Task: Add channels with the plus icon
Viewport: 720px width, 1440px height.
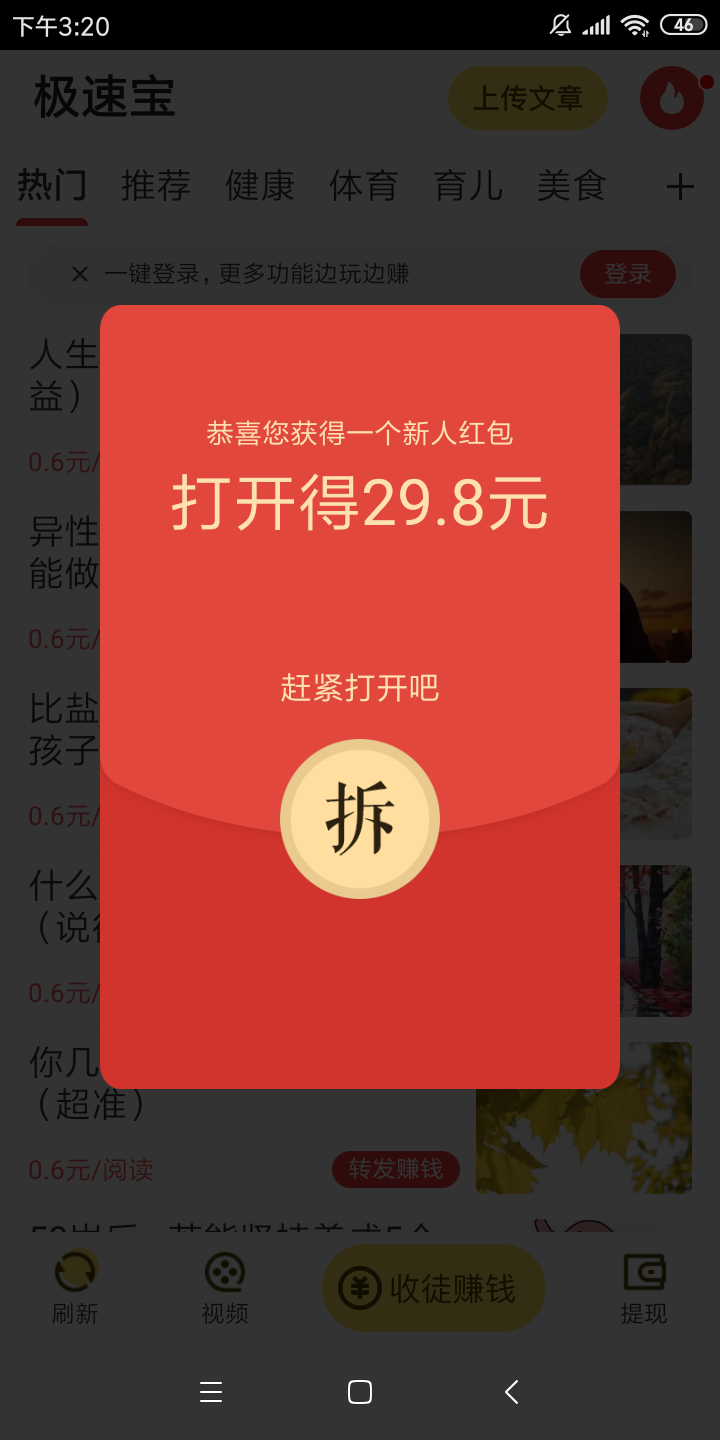Action: 680,187
